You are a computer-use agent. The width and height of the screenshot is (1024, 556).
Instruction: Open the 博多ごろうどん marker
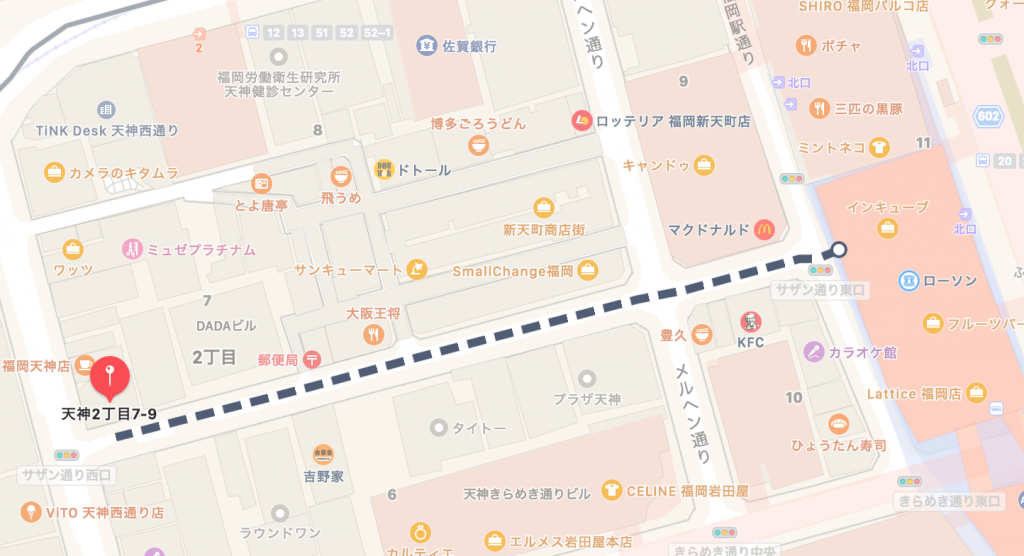pos(479,146)
